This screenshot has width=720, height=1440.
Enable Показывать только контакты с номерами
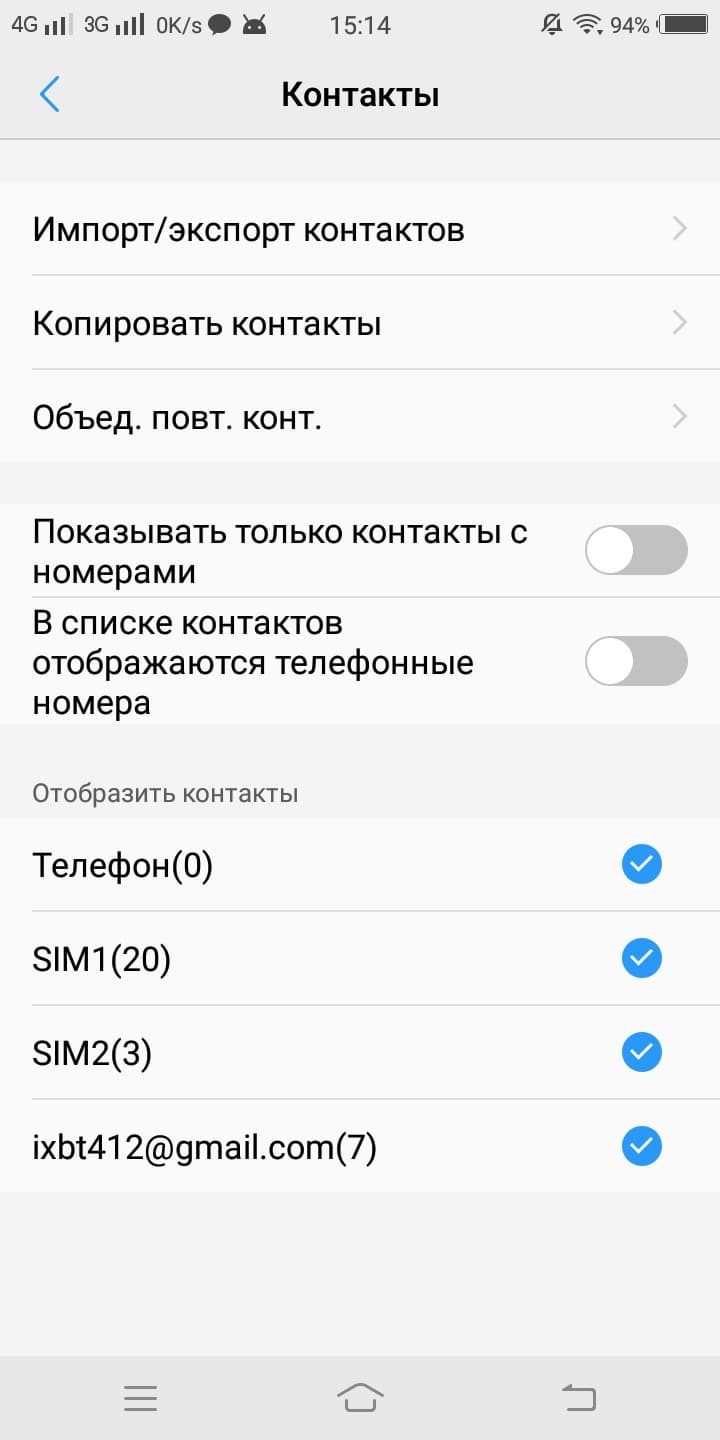[x=636, y=551]
